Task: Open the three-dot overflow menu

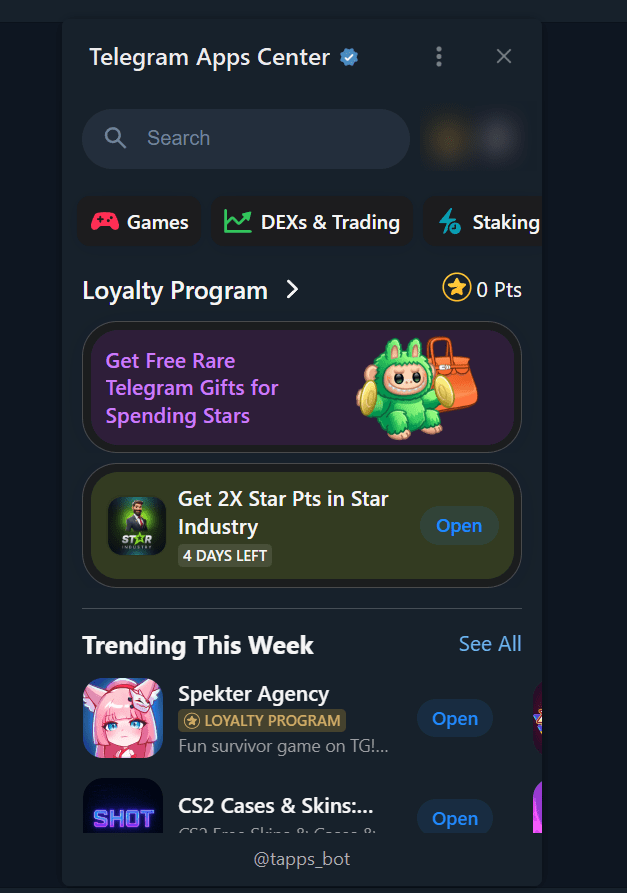Action: [x=438, y=57]
